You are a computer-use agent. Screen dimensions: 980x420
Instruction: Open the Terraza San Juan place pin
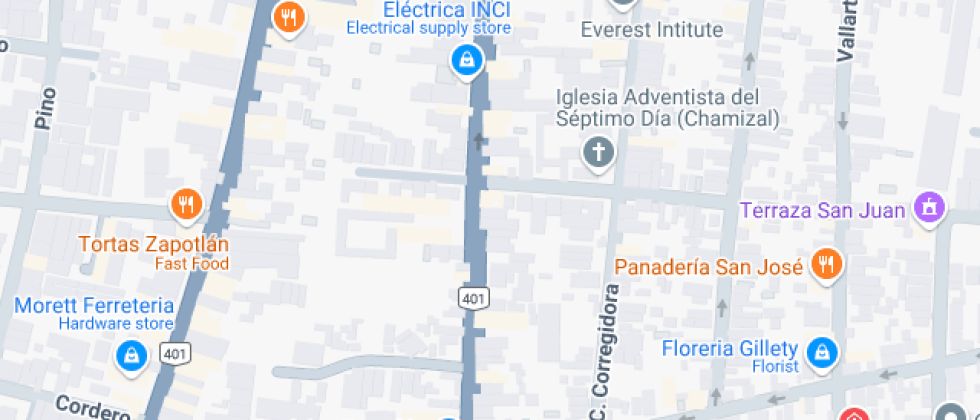pyautogui.click(x=930, y=209)
